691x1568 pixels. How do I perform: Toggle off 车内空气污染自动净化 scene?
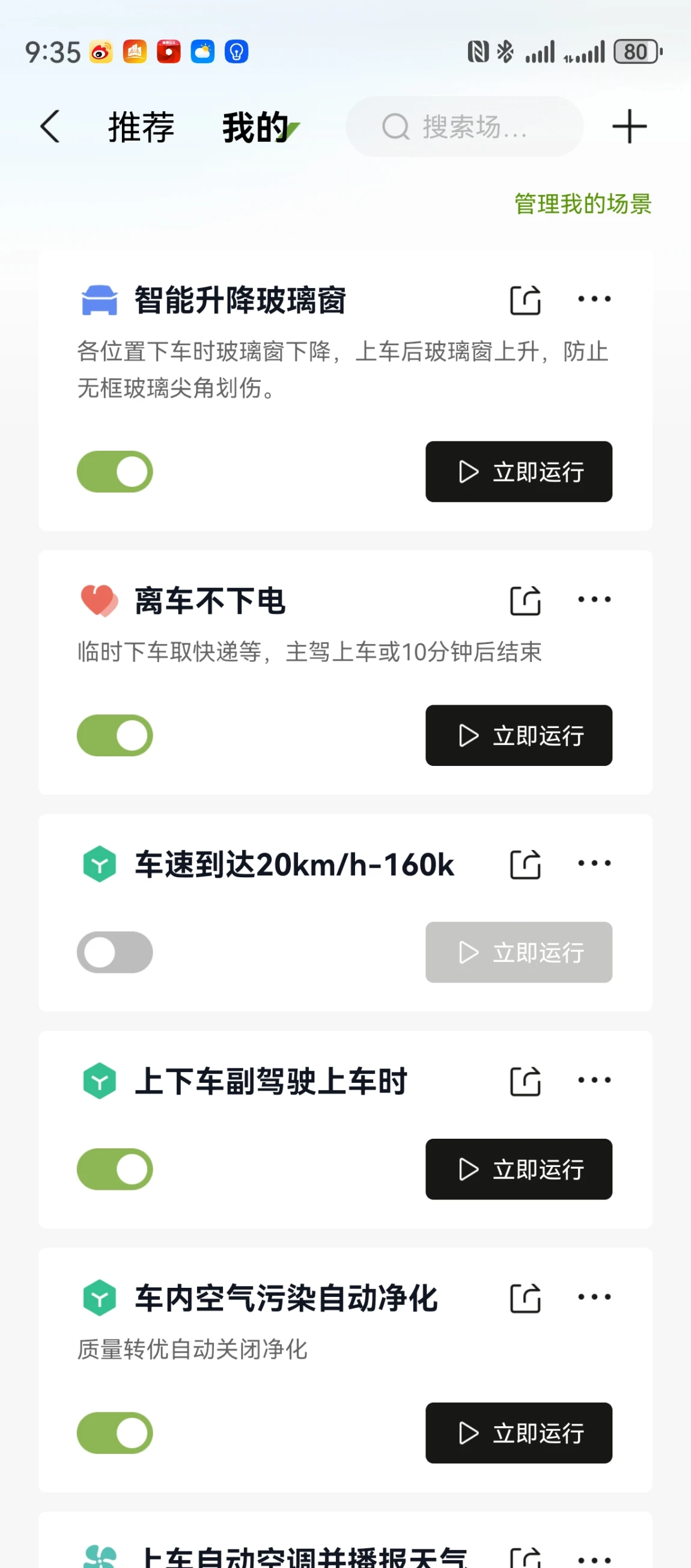coord(114,1433)
